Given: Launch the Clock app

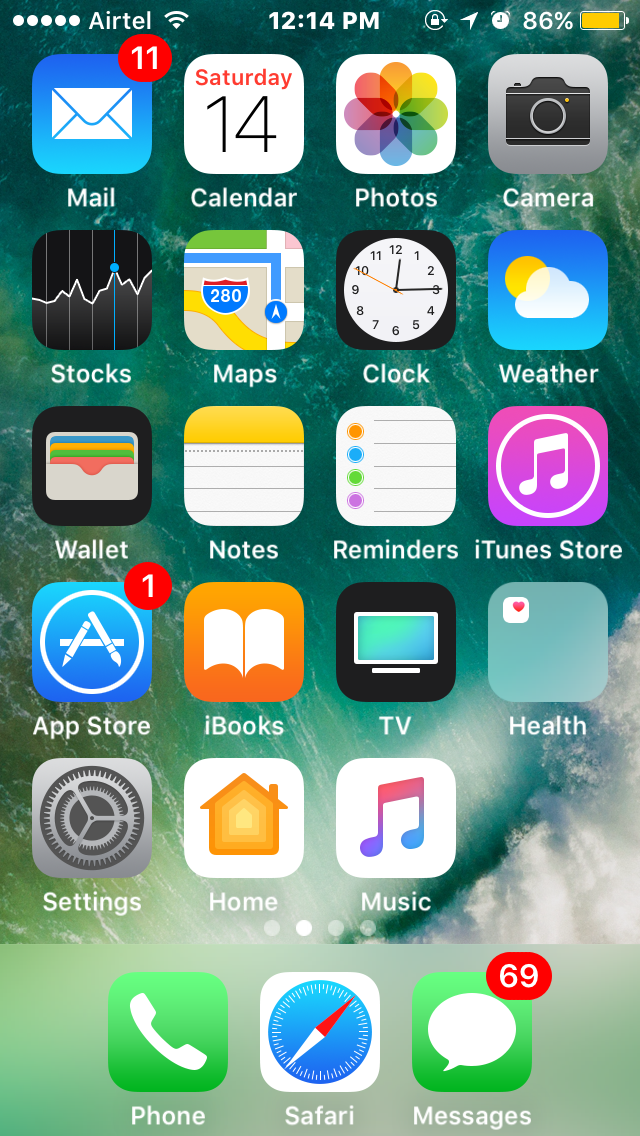Looking at the screenshot, I should (x=396, y=290).
